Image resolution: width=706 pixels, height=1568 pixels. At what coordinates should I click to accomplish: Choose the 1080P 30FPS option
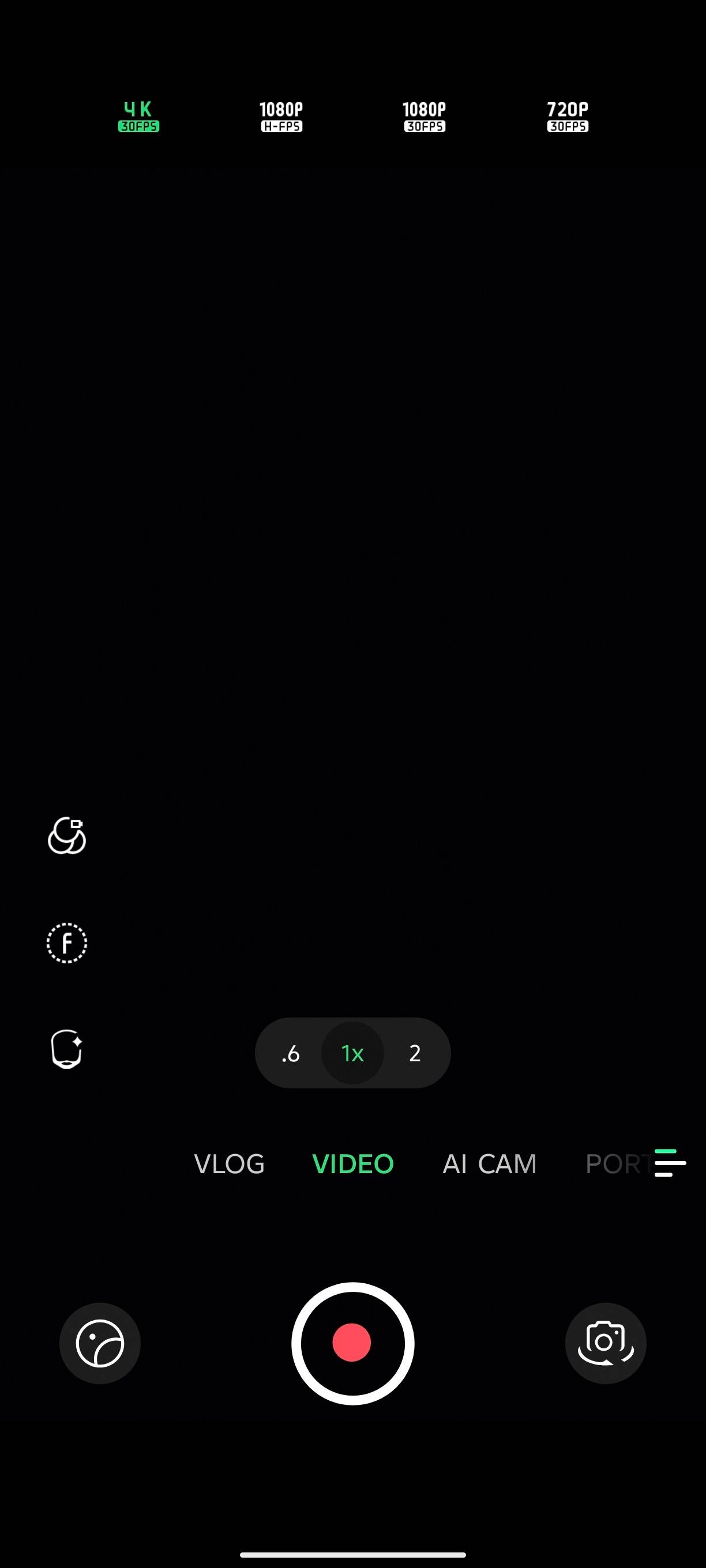coord(425,117)
